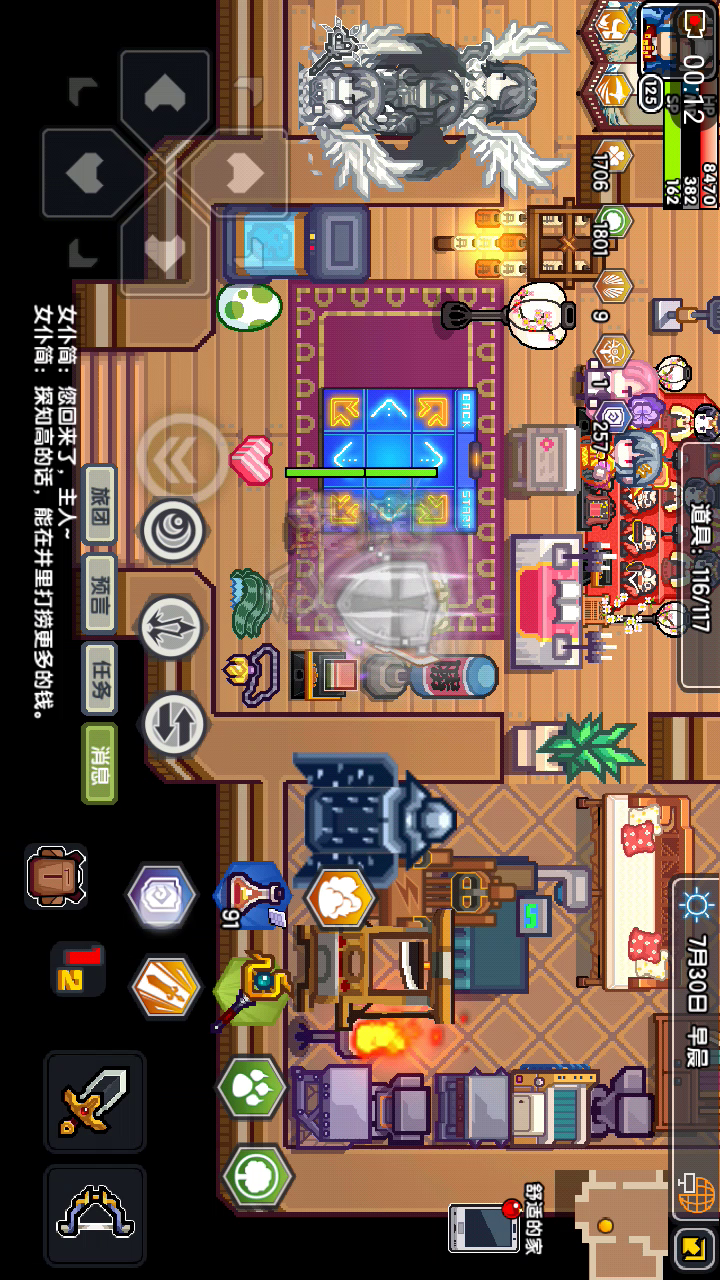Open the backpack inventory icon
Screen dimensions: 720x1280
(55, 877)
